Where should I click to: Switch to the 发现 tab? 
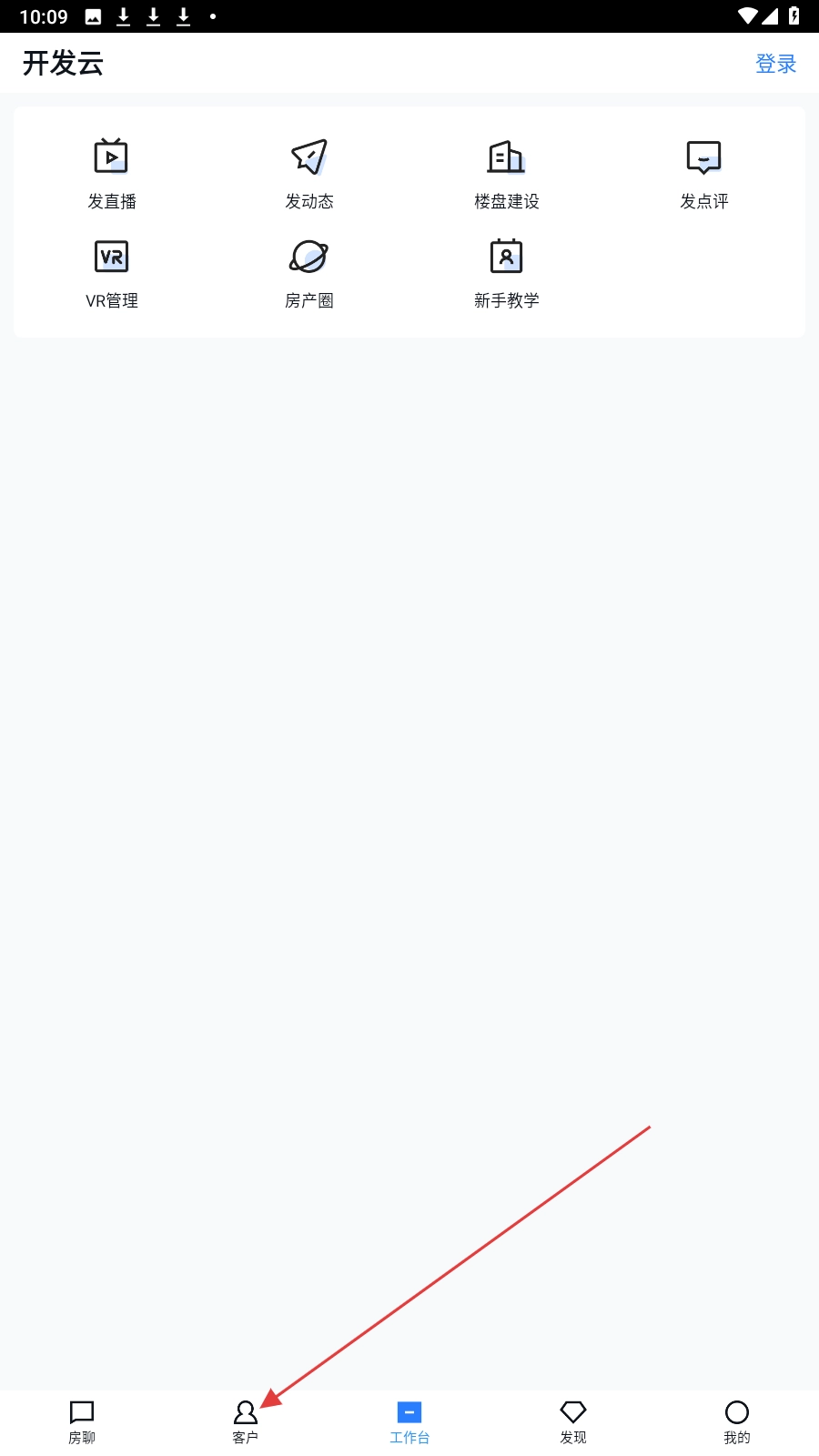click(573, 1421)
